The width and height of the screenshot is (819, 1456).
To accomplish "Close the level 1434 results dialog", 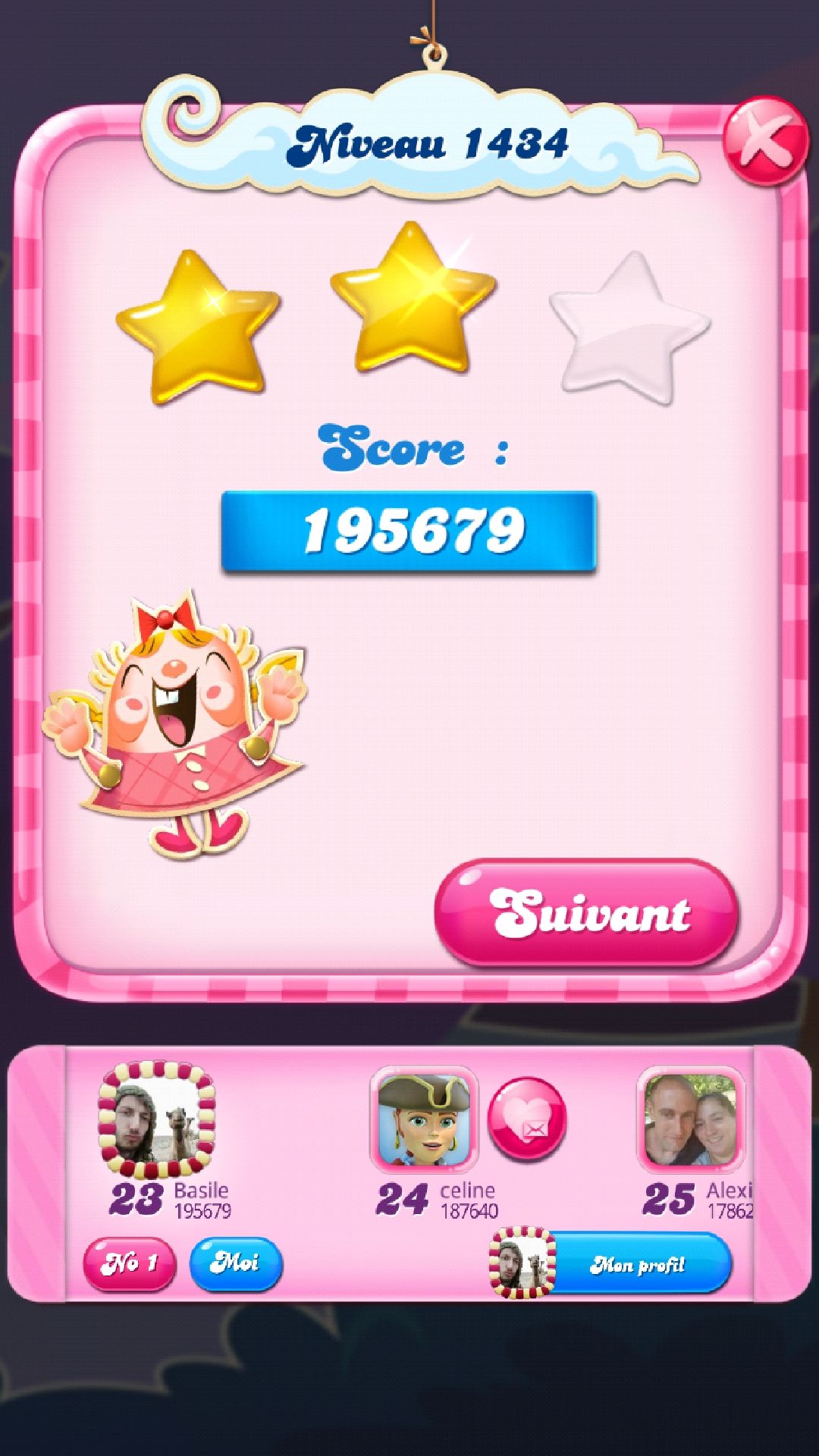I will coord(764,142).
